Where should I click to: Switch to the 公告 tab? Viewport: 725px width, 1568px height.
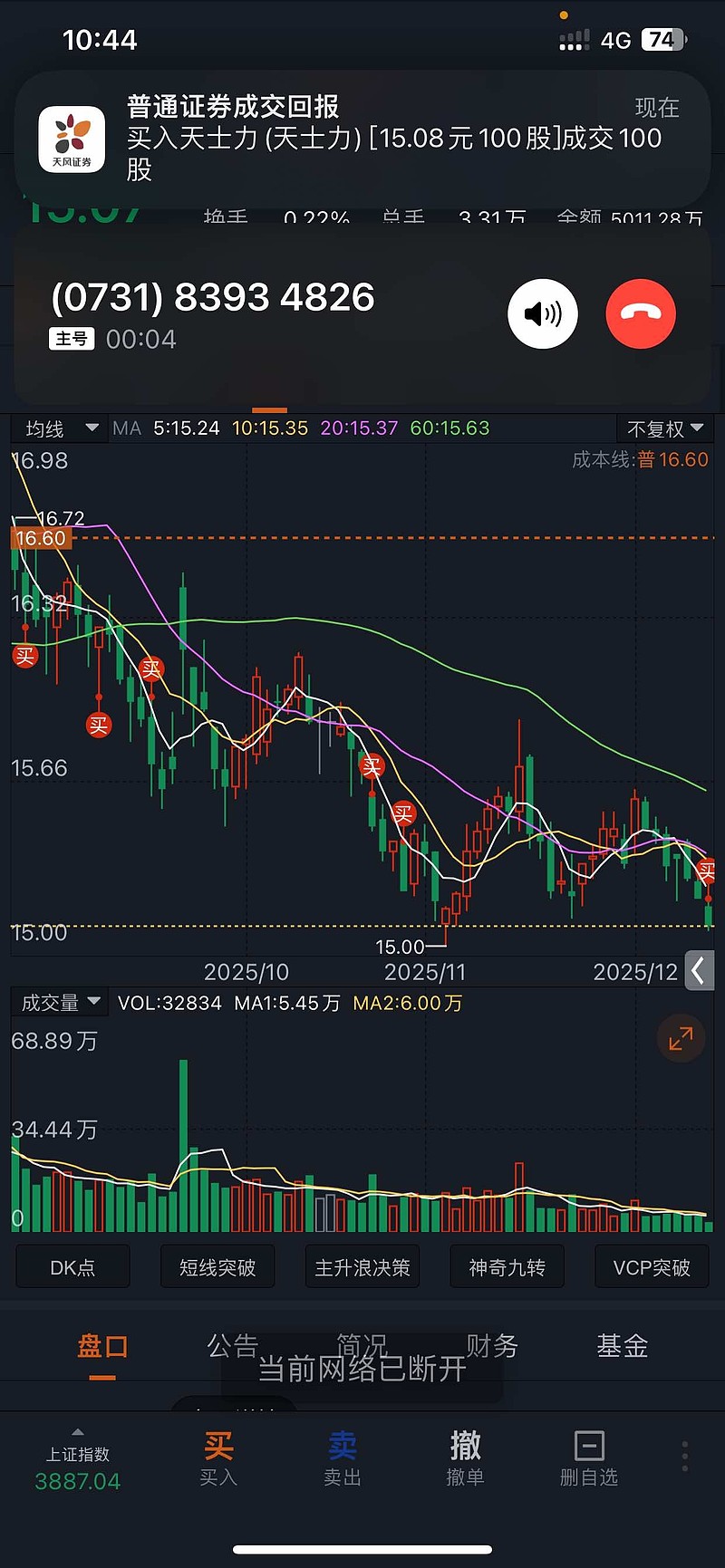232,1345
